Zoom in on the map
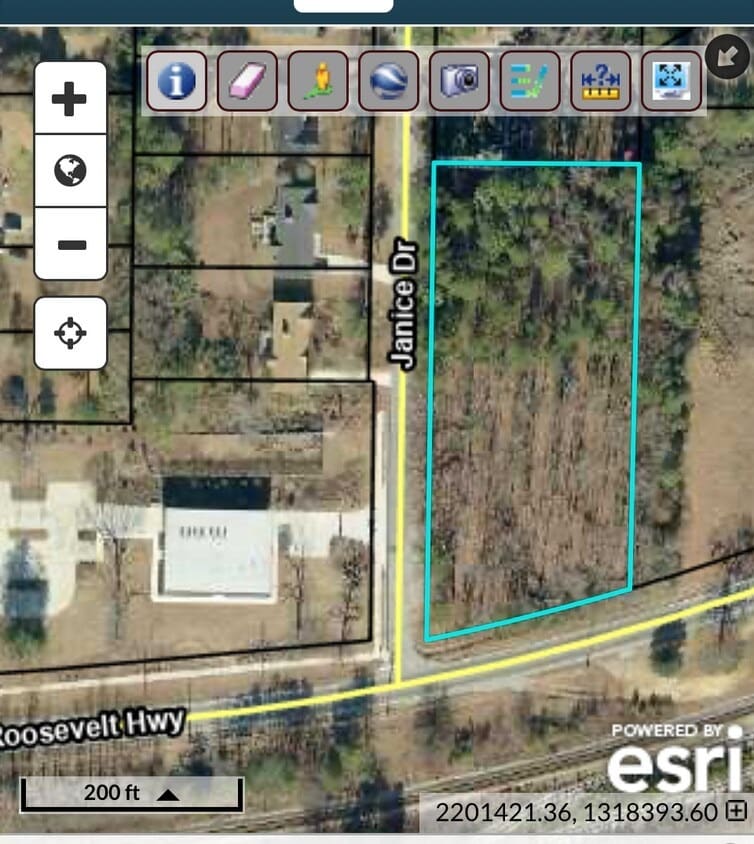 click(70, 98)
